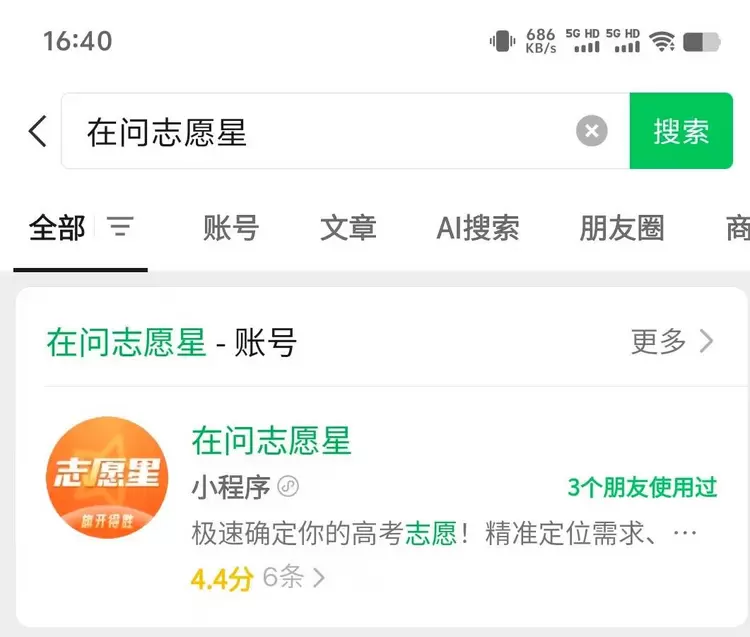Tap the search field containing 在问志愿星

(x=320, y=132)
